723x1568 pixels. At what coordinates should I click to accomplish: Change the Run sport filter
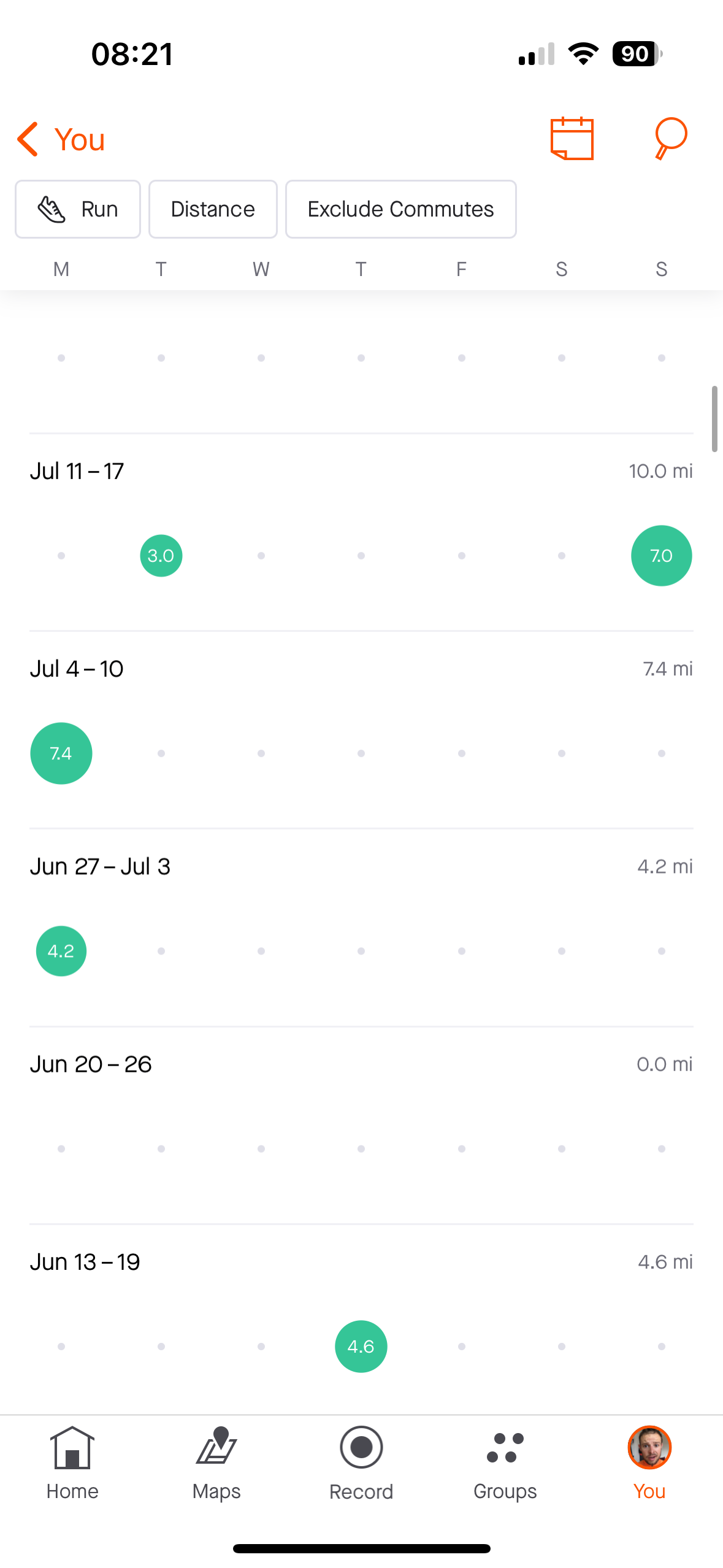coord(78,209)
